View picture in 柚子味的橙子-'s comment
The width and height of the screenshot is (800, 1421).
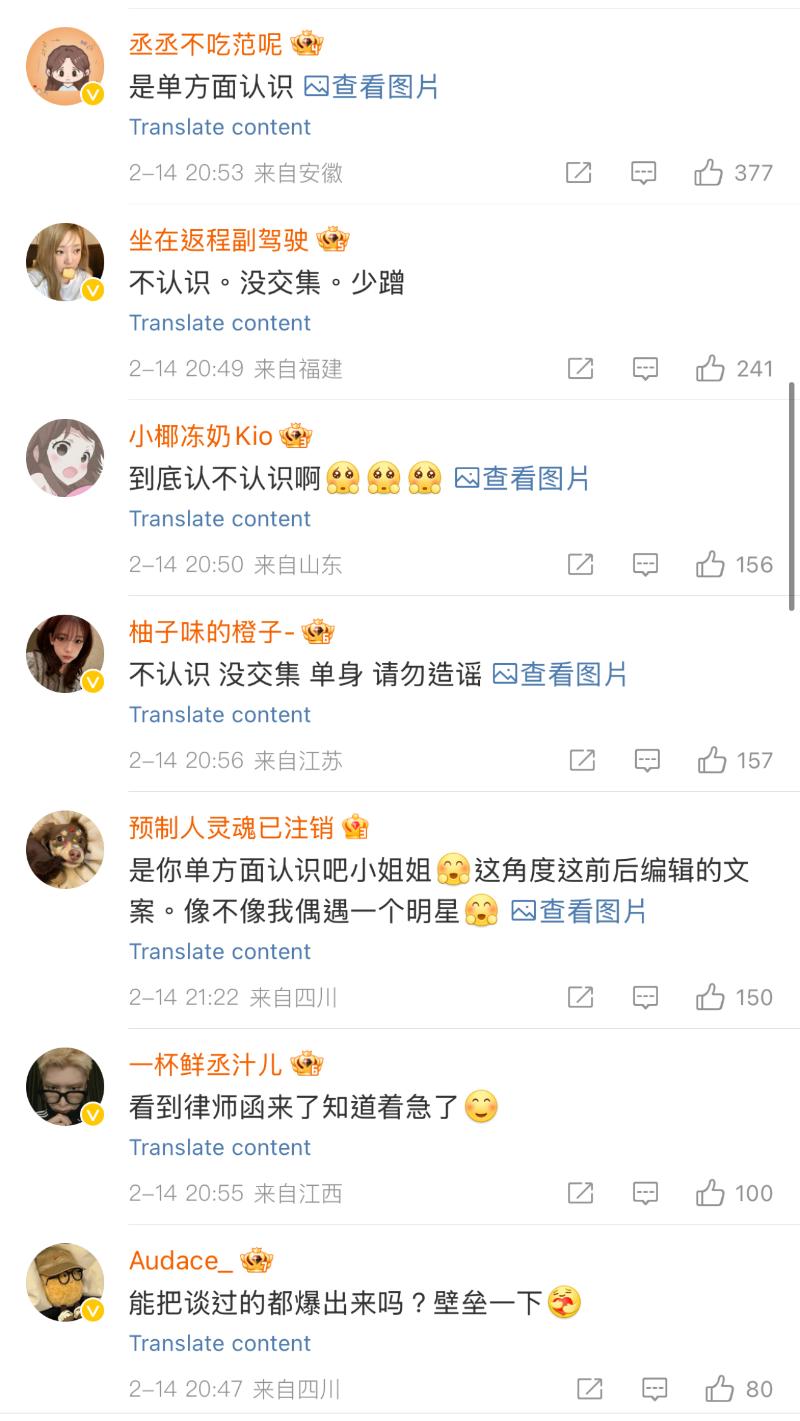(x=561, y=675)
